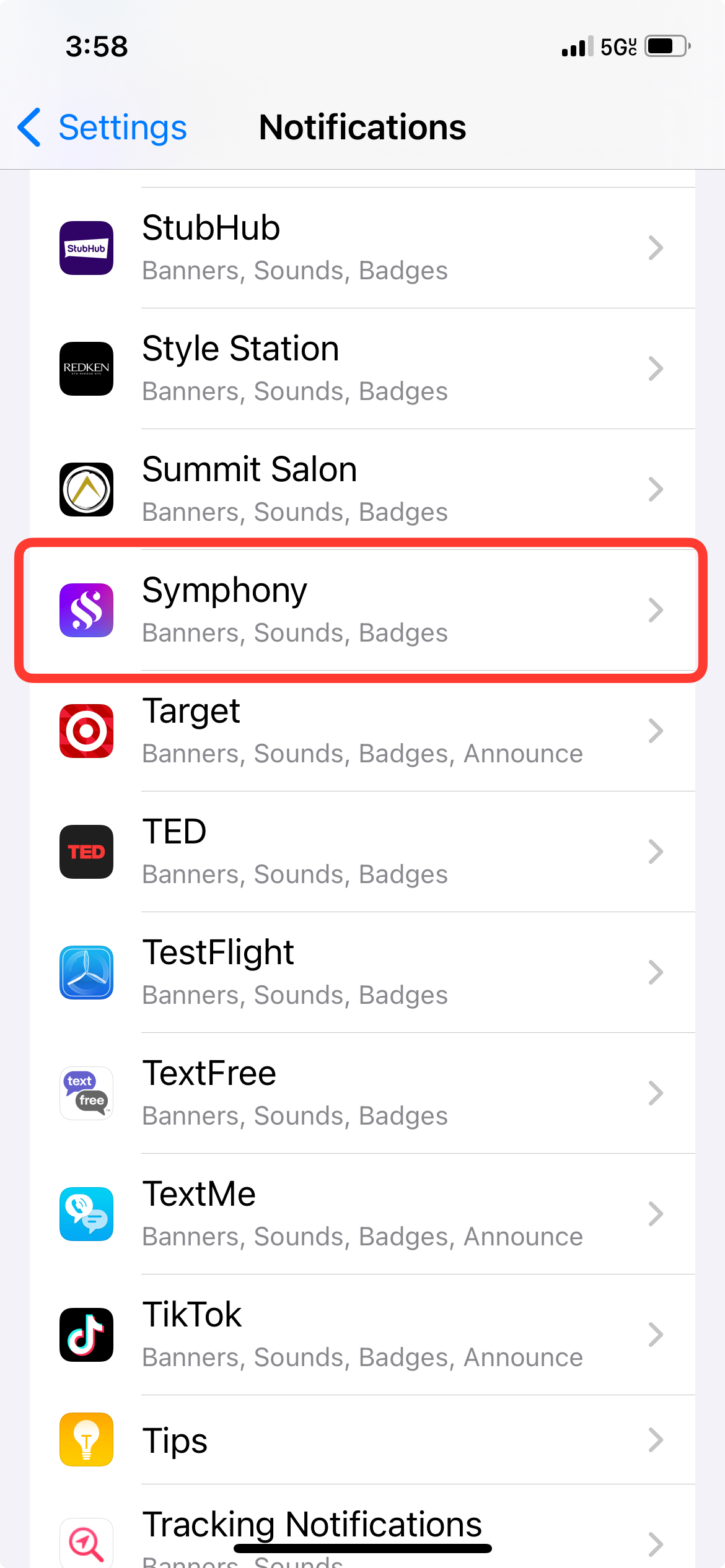The height and width of the screenshot is (1568, 725).
Task: Open Tips notification settings
Action: 362,1440
